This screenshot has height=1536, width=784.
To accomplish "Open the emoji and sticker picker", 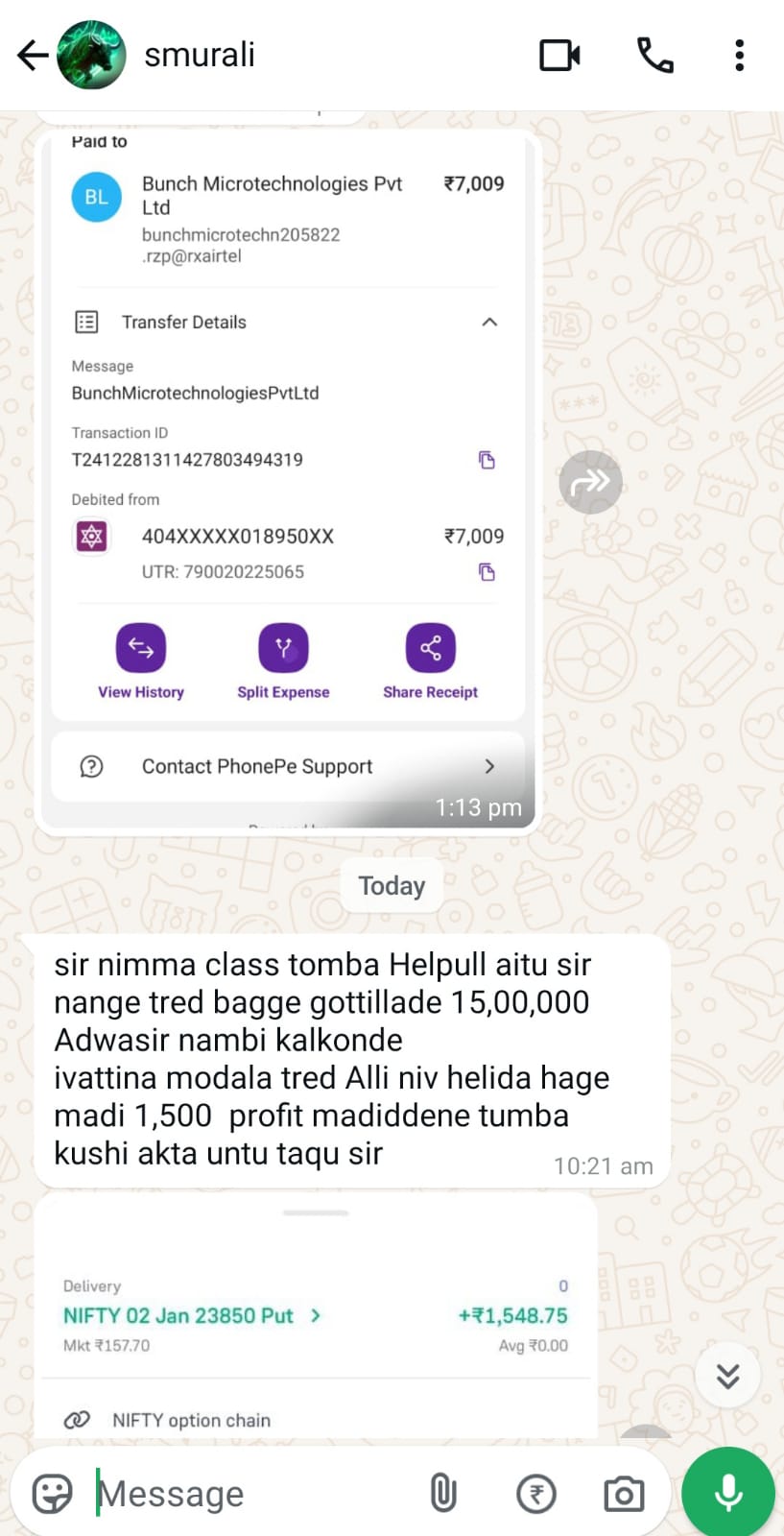I will pos(52,1494).
